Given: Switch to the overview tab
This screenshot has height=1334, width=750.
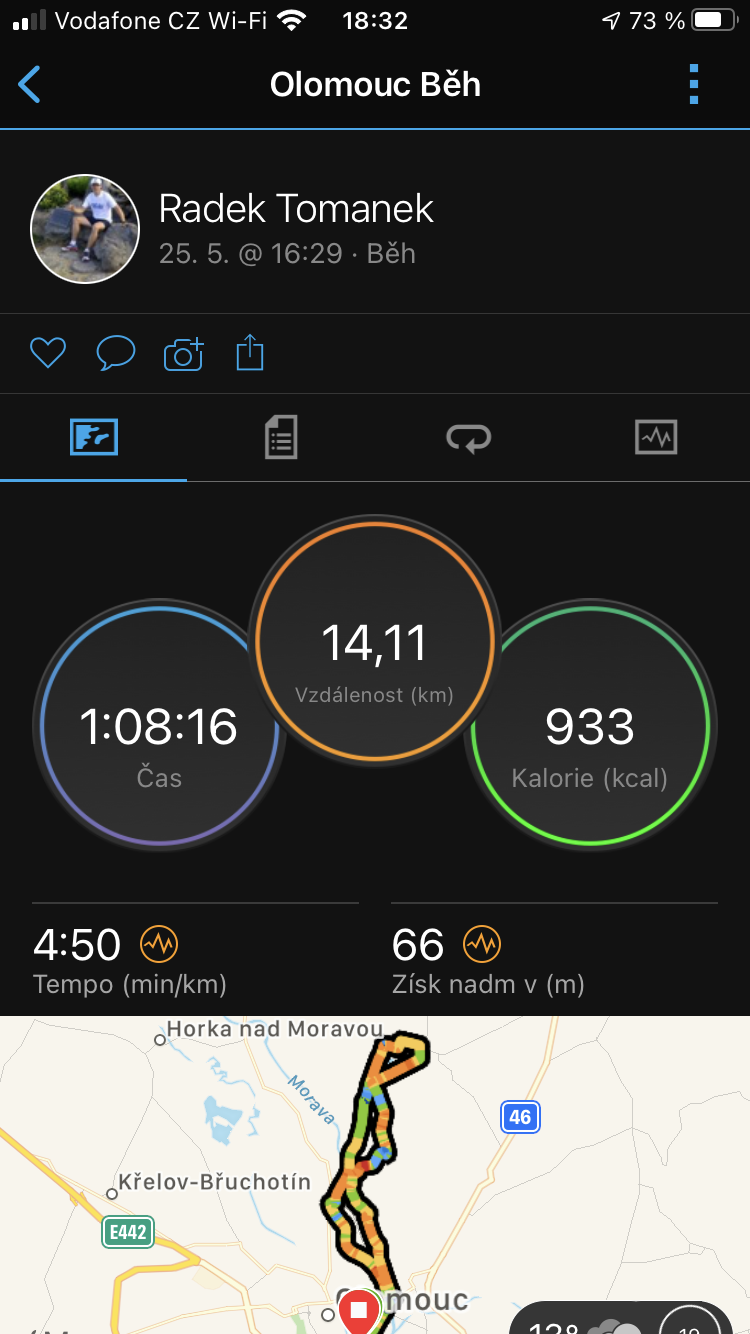Looking at the screenshot, I should point(94,437).
